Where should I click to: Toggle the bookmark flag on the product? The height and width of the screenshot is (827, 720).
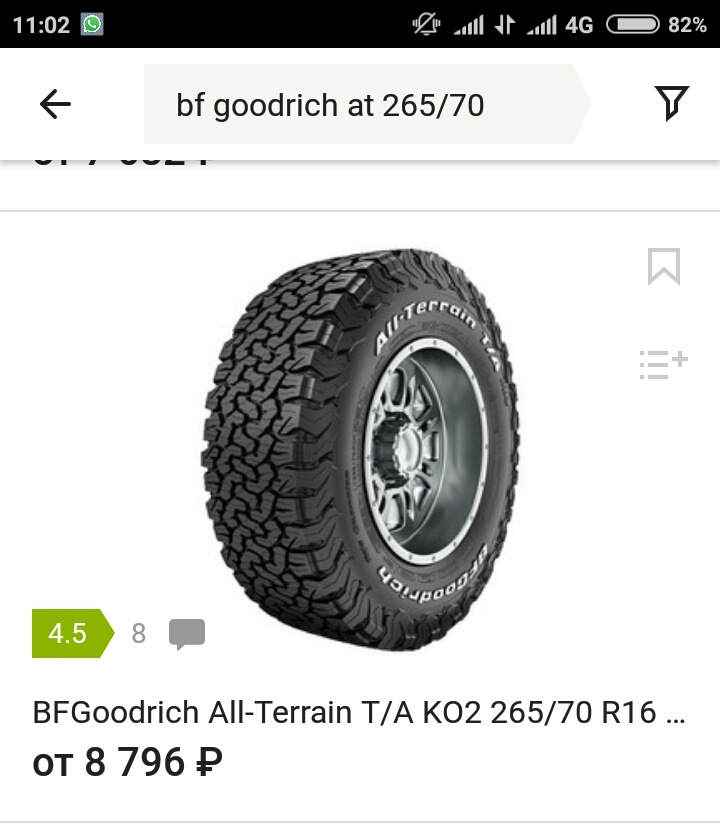tap(662, 267)
